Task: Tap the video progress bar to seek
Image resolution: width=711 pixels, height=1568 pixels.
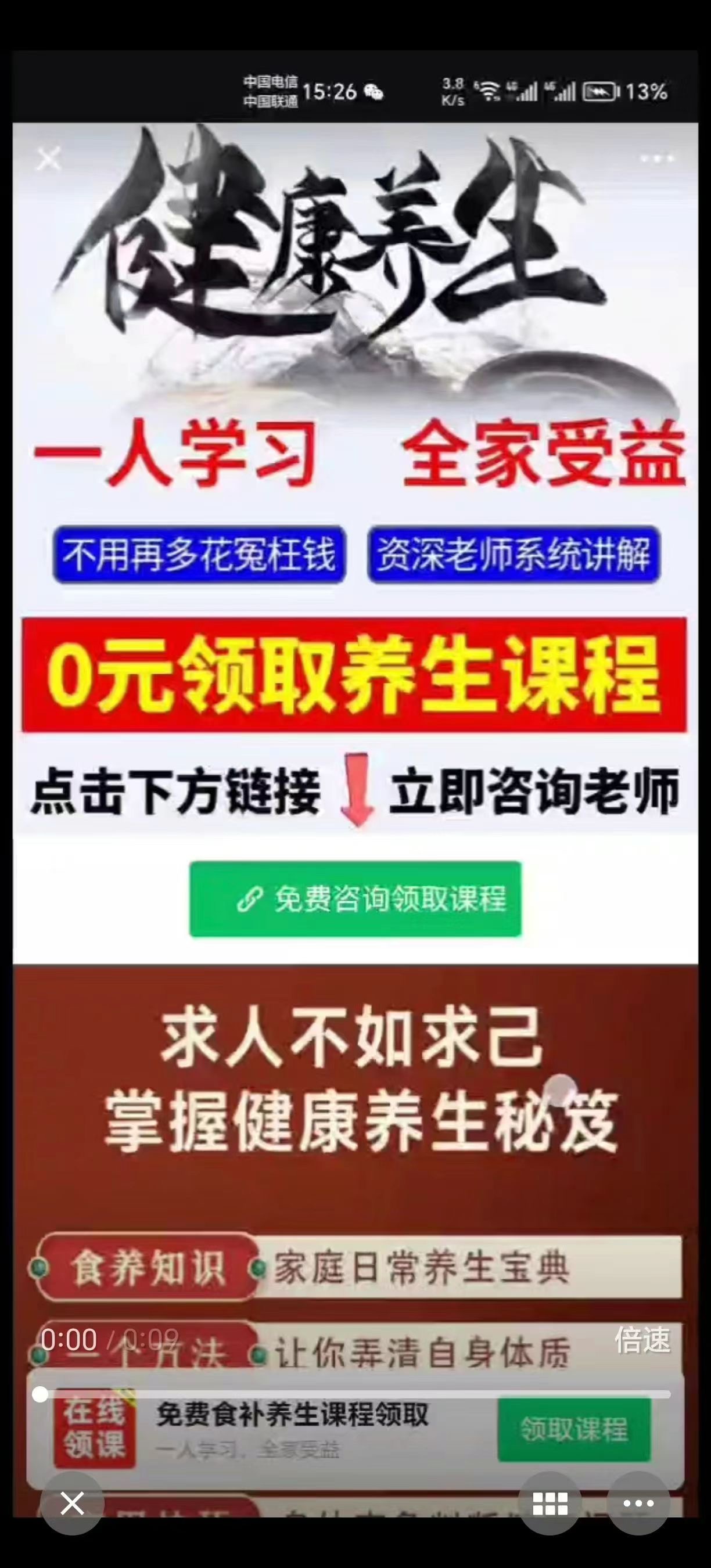Action: click(x=355, y=1394)
